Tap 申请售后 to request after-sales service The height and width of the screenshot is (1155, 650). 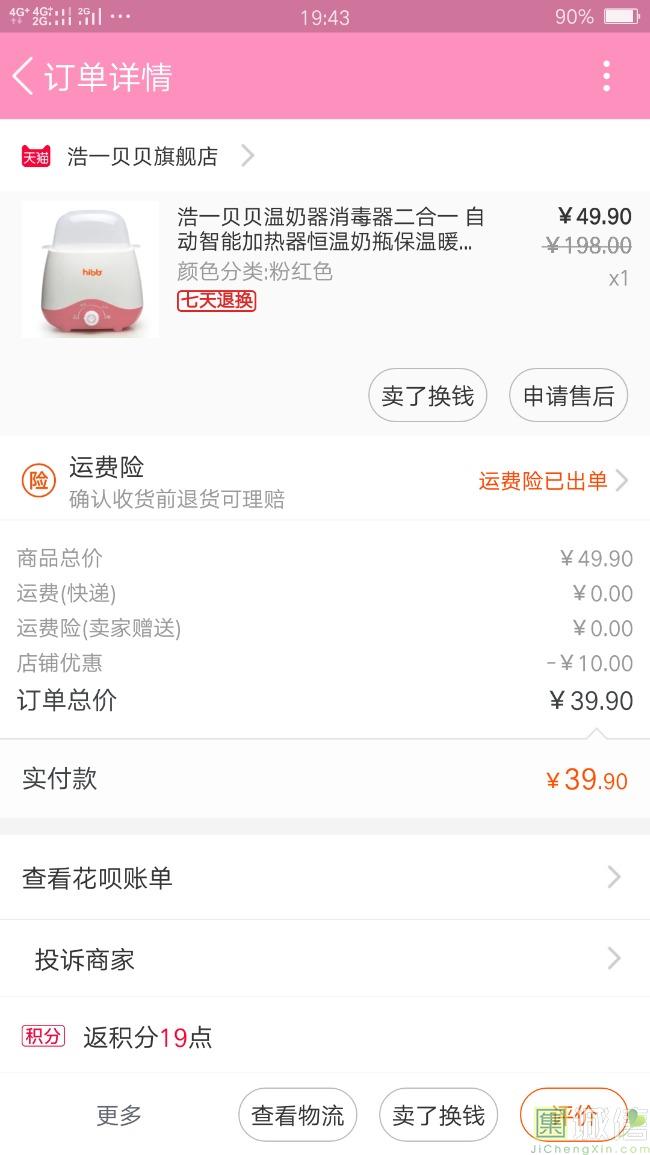tap(568, 396)
